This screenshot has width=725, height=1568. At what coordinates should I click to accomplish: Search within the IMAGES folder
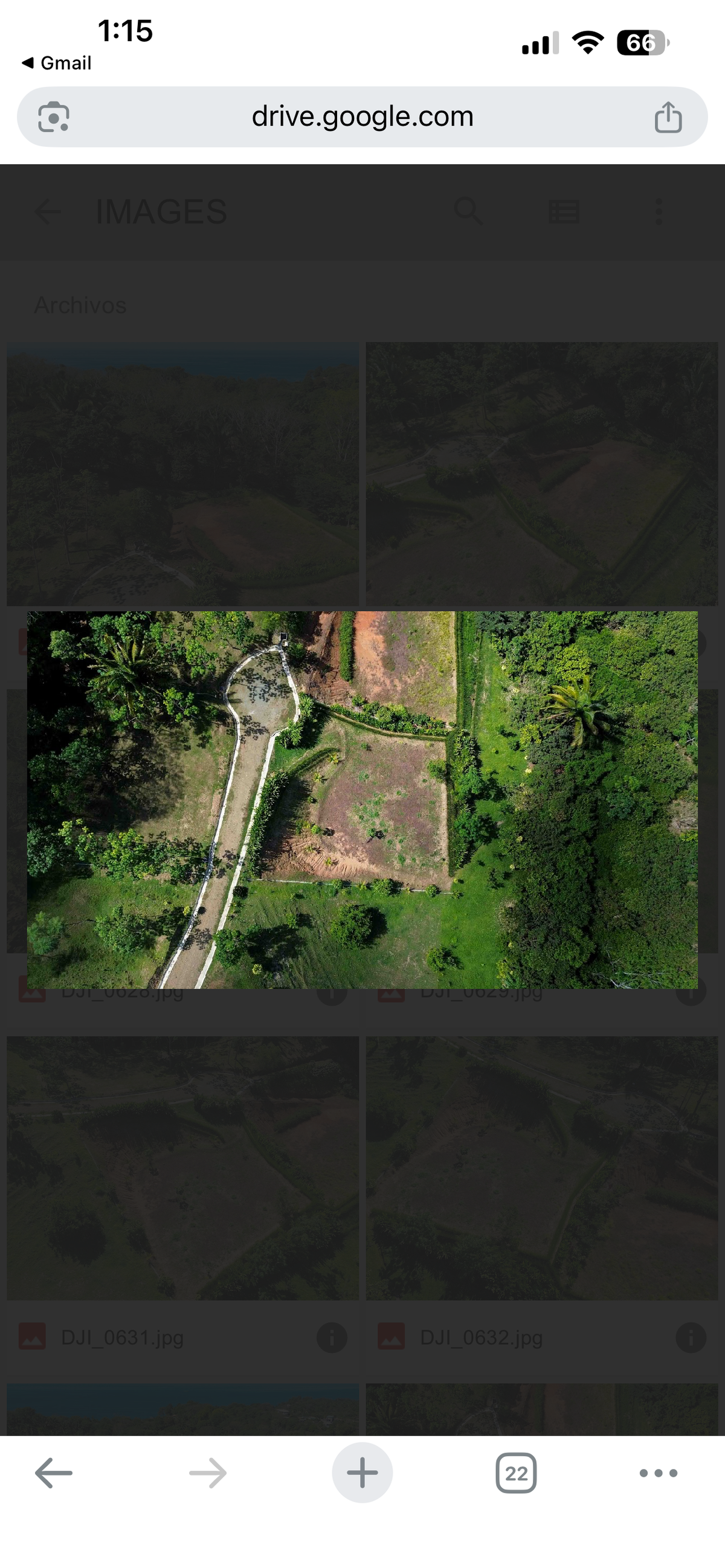click(x=468, y=212)
